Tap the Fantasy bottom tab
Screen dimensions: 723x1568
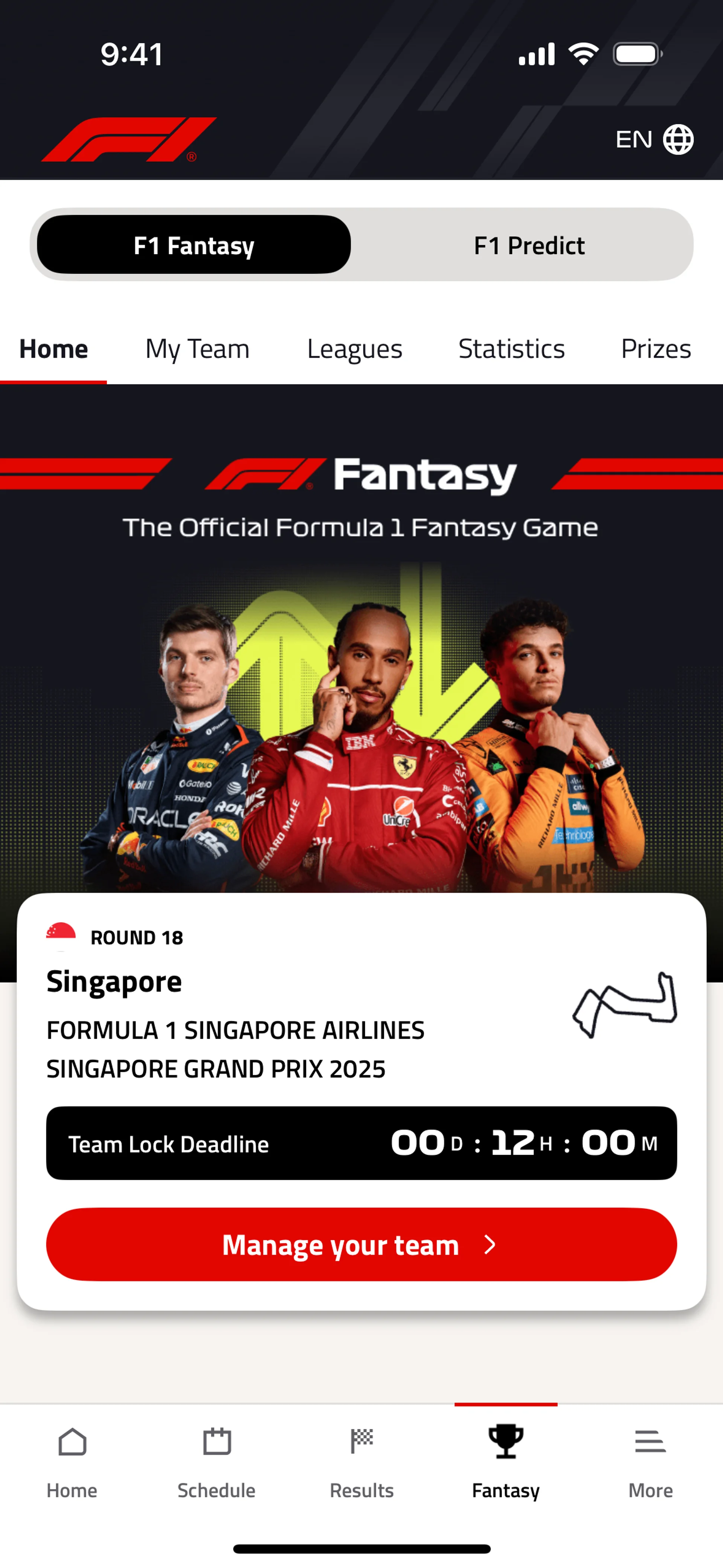click(x=506, y=1462)
